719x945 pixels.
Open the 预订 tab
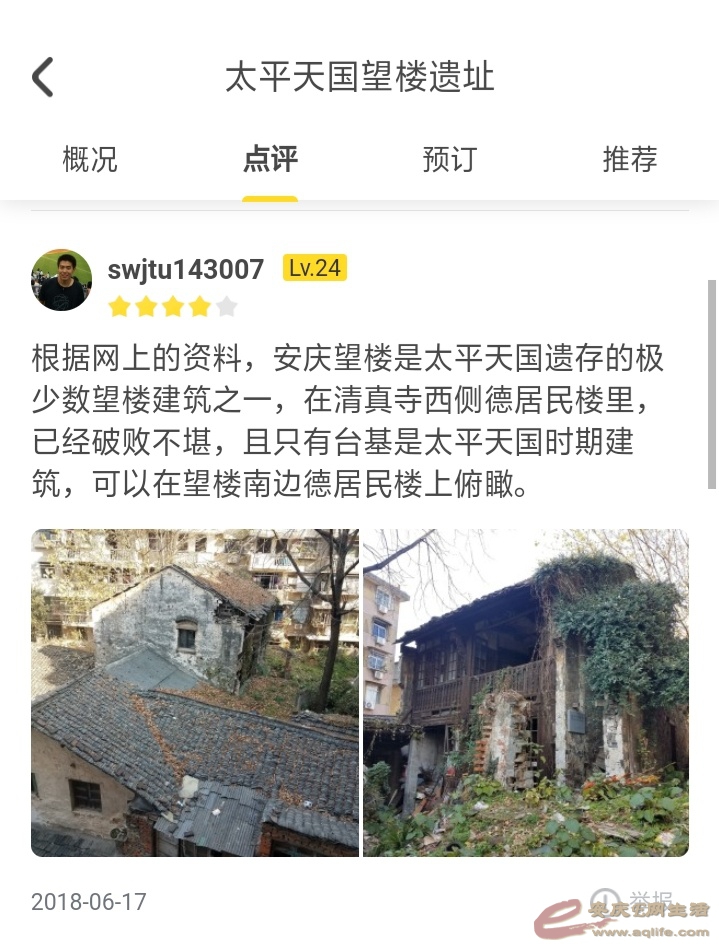(449, 159)
